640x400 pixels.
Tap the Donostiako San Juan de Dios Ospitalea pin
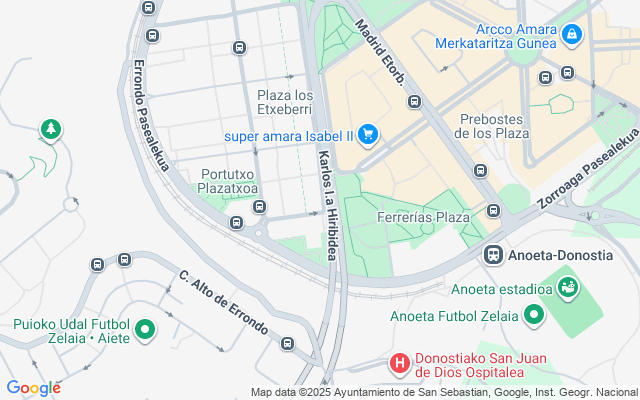tap(399, 362)
